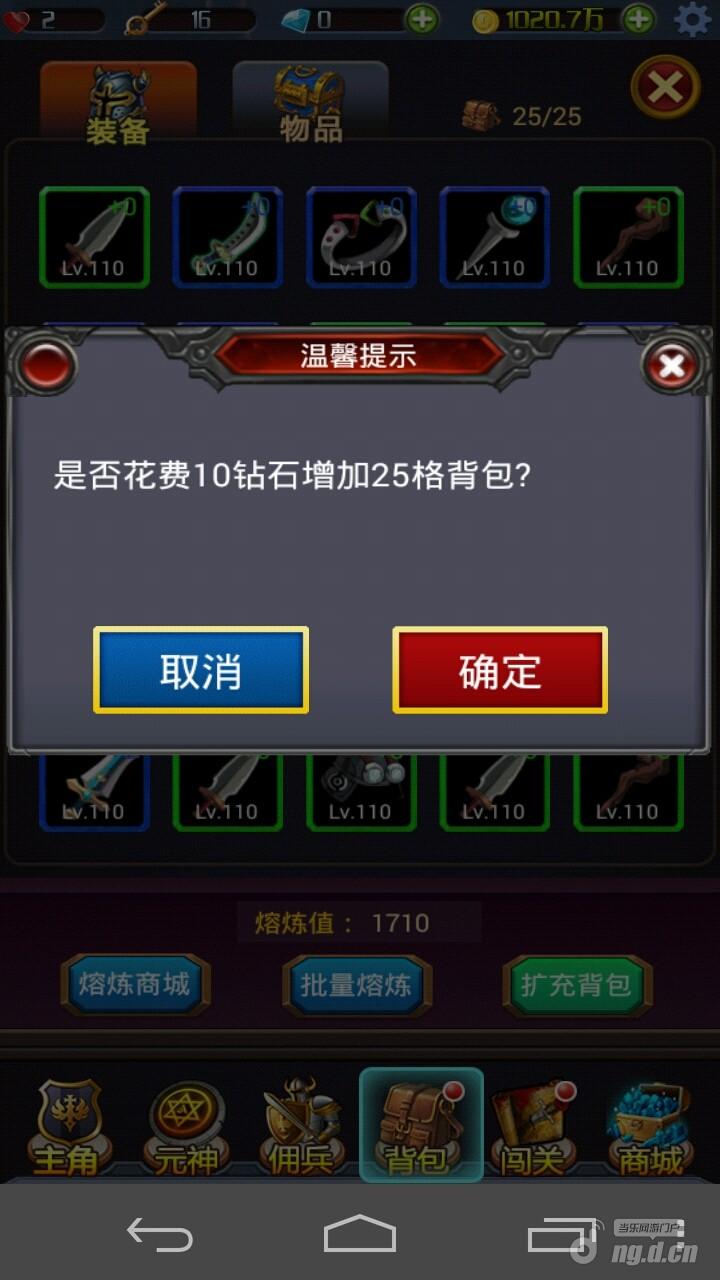Select the 背包 tab
The width and height of the screenshot is (720, 1280).
pyautogui.click(x=421, y=1126)
